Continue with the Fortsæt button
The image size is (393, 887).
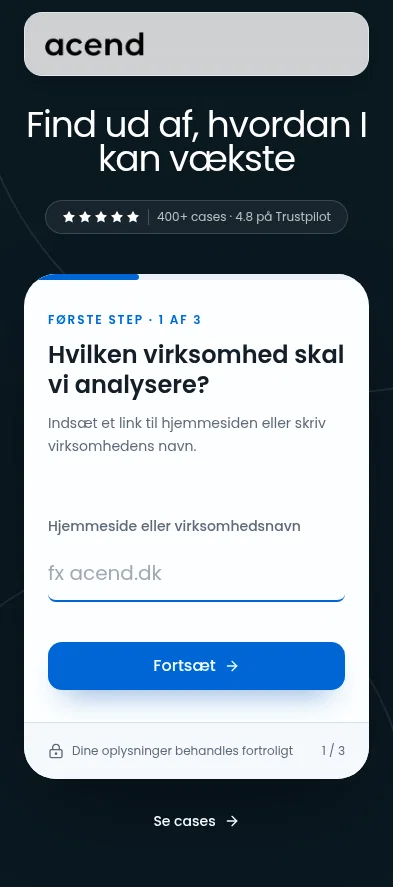tap(196, 666)
